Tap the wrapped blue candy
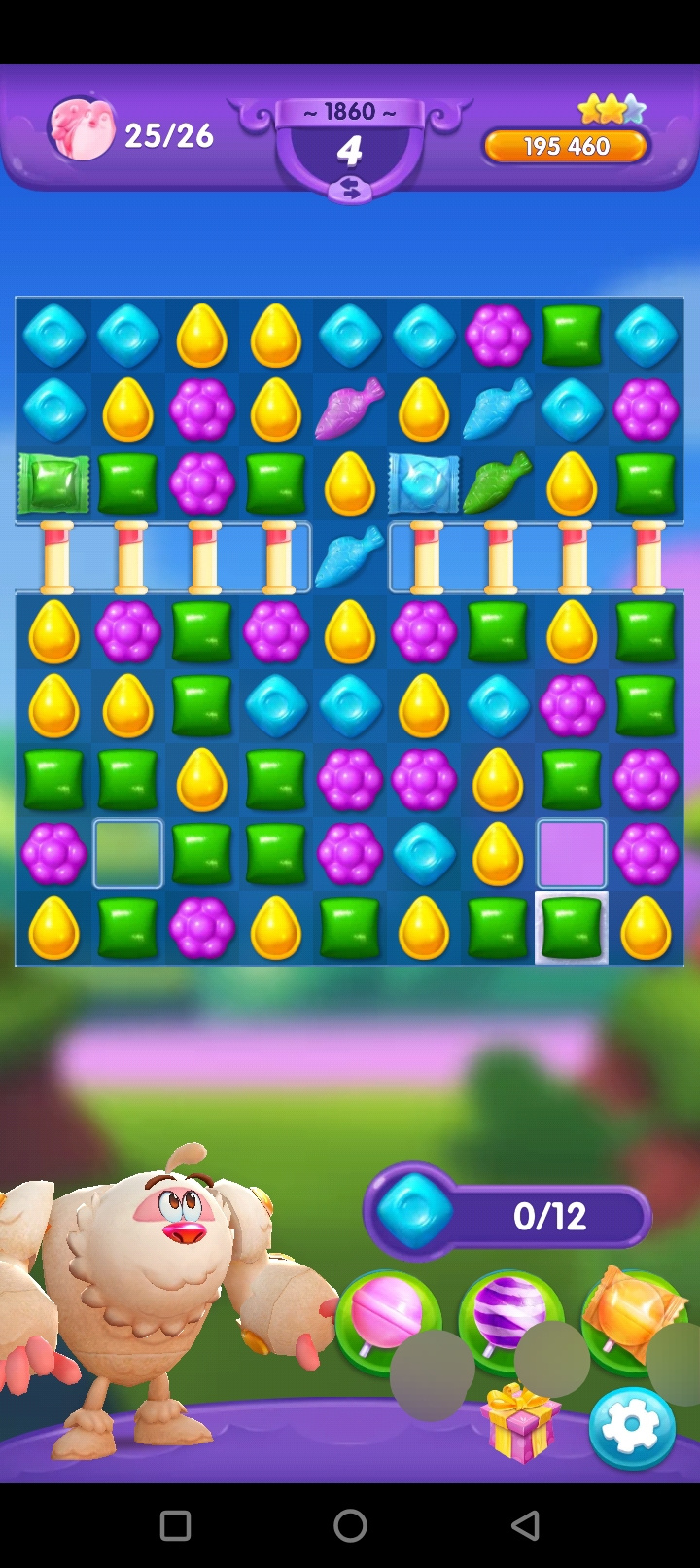This screenshot has width=700, height=1568. [x=423, y=483]
